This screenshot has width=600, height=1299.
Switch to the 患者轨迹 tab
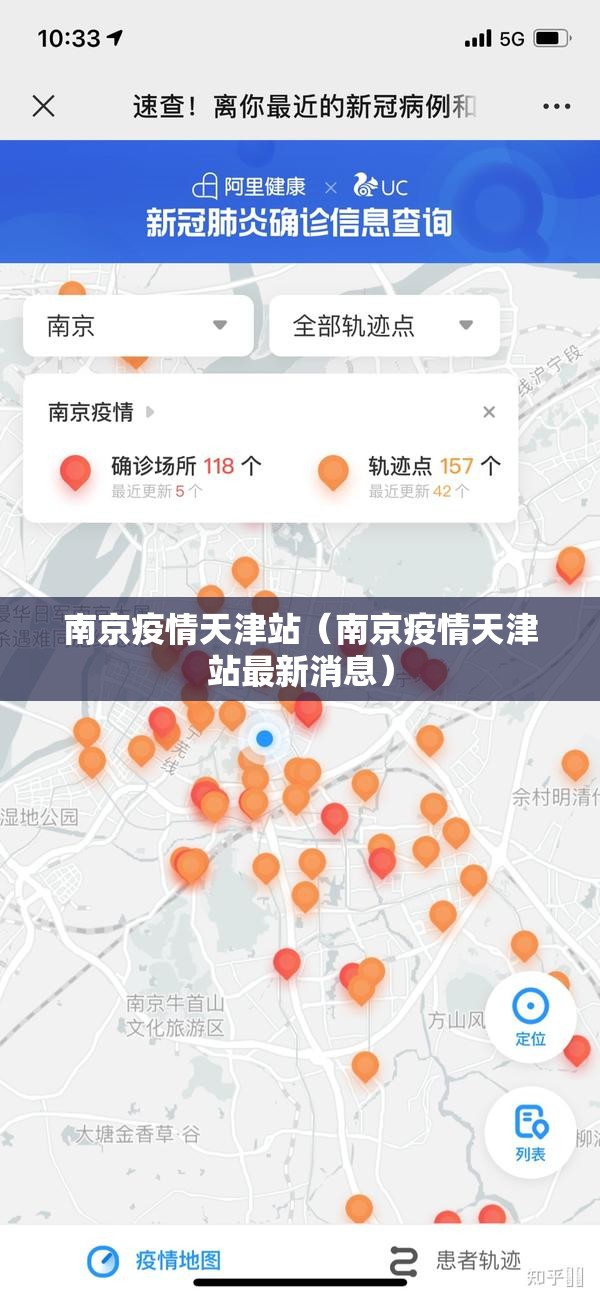(455, 1261)
